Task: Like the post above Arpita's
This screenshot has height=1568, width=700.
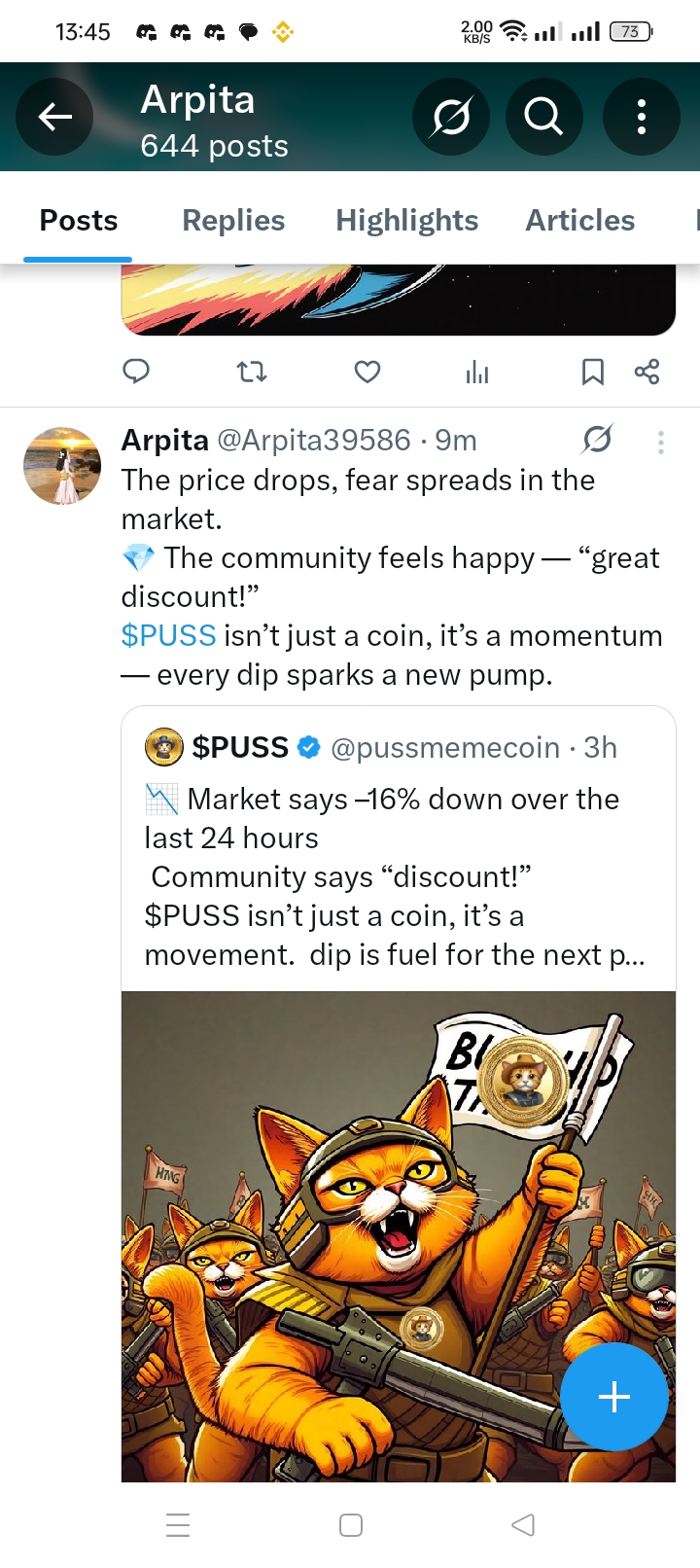Action: click(x=367, y=372)
